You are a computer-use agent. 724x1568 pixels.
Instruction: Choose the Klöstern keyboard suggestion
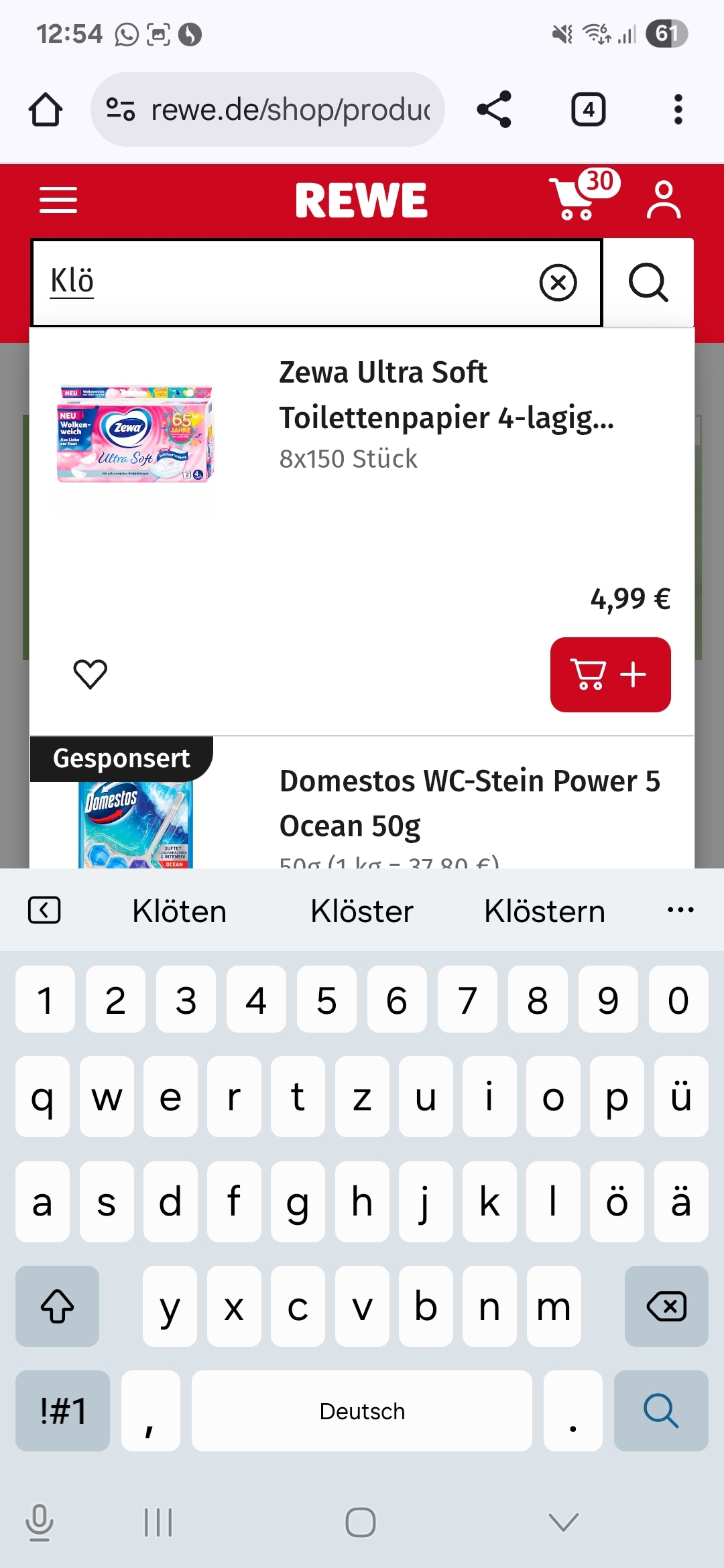pyautogui.click(x=544, y=911)
